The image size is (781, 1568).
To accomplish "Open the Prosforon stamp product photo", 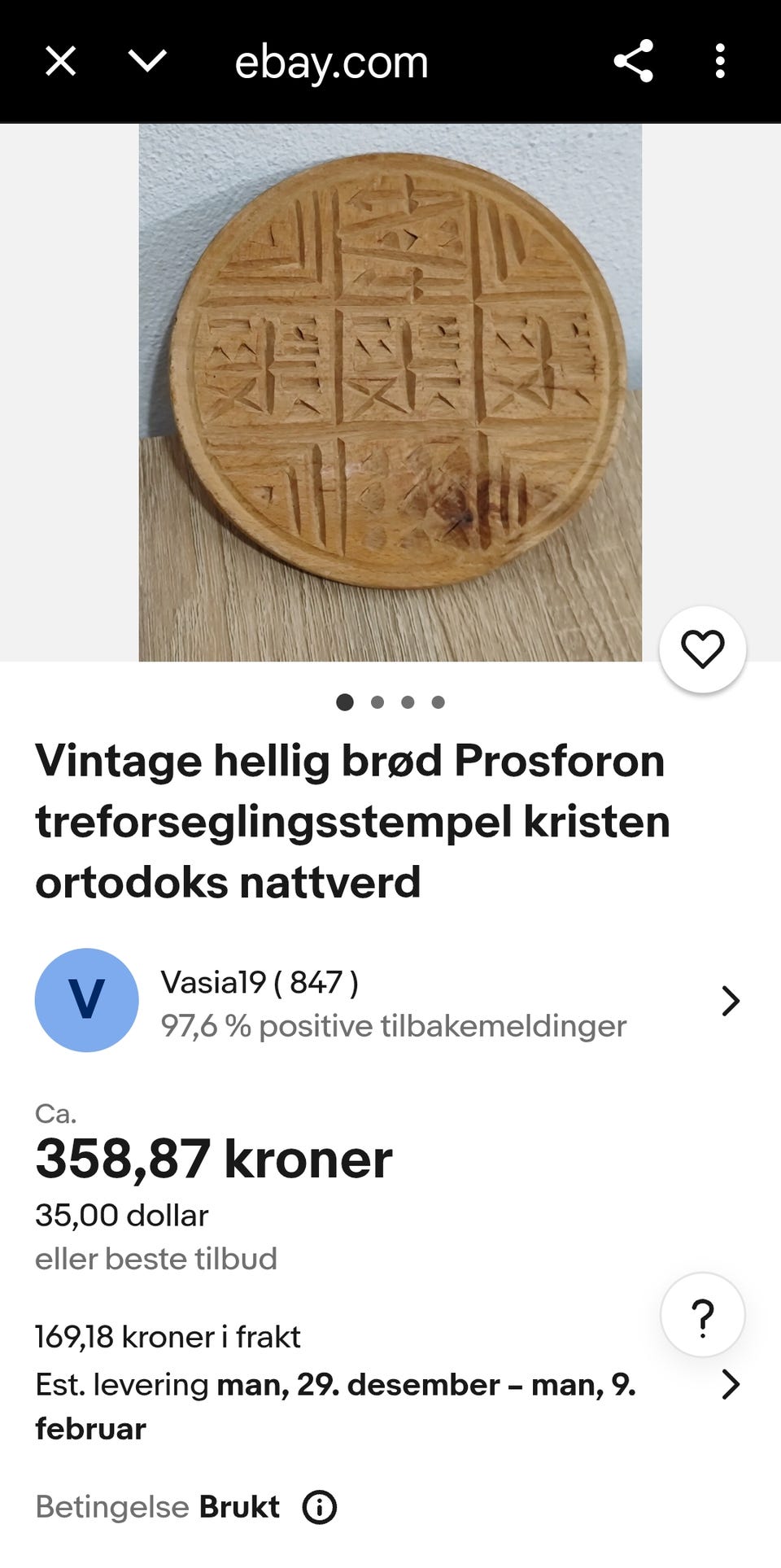I will (x=390, y=392).
